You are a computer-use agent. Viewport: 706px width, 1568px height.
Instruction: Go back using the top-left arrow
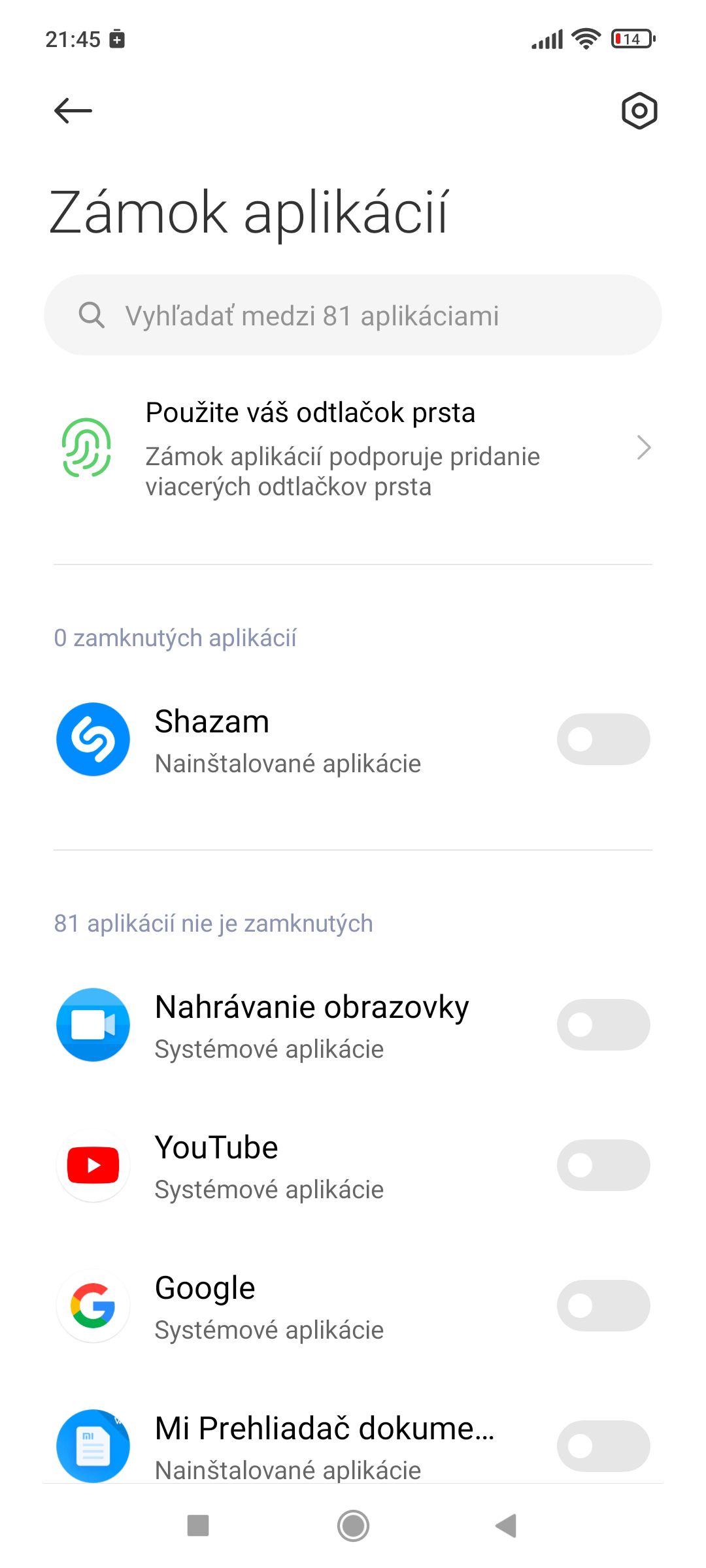point(73,110)
